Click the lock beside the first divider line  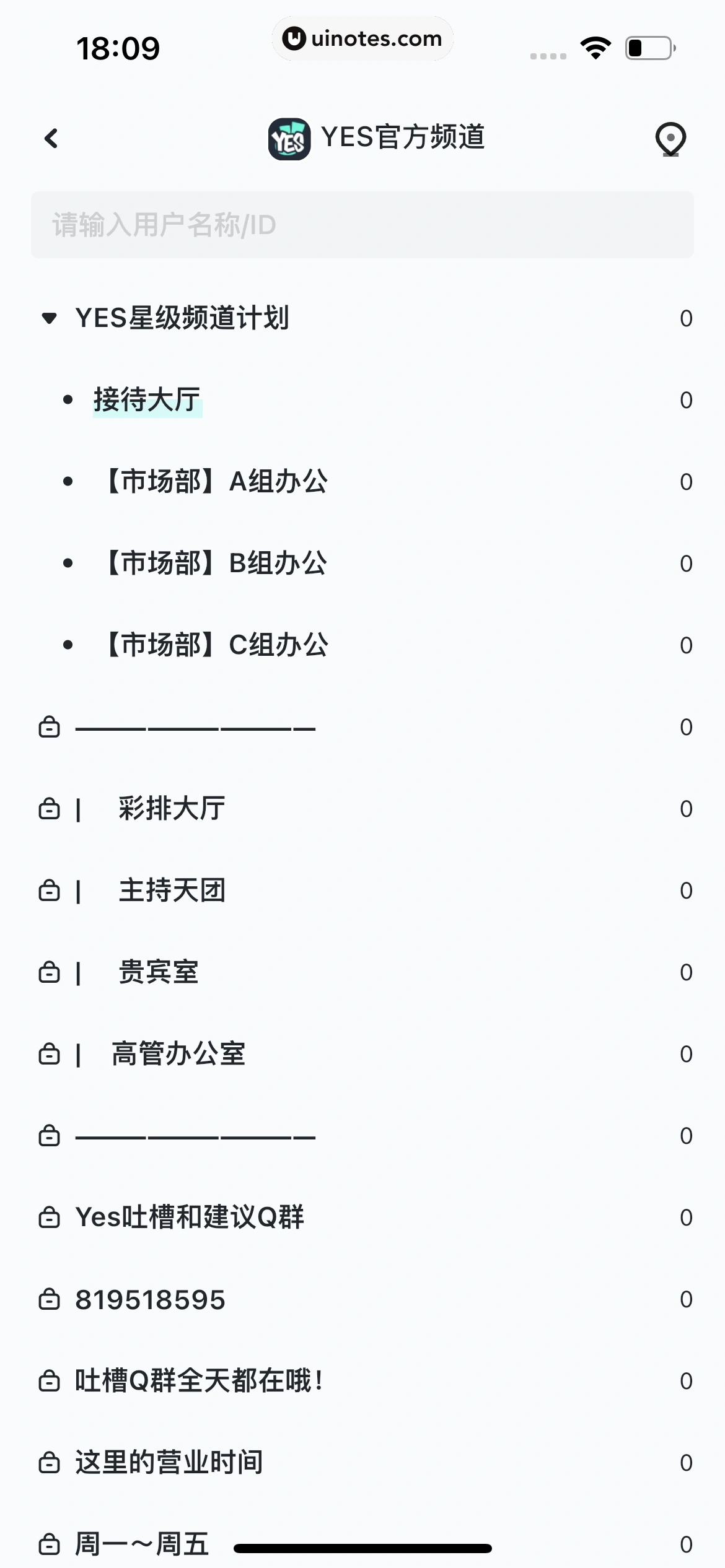[50, 726]
